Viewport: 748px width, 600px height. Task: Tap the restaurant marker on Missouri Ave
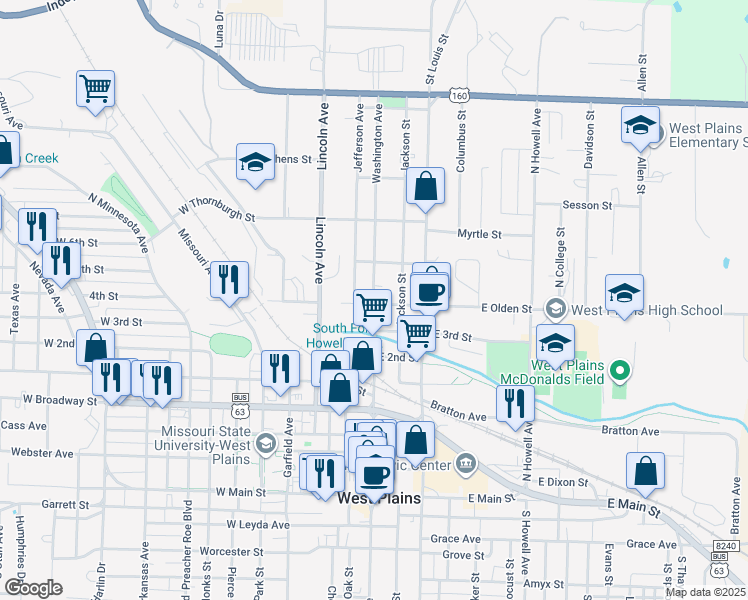coord(230,280)
